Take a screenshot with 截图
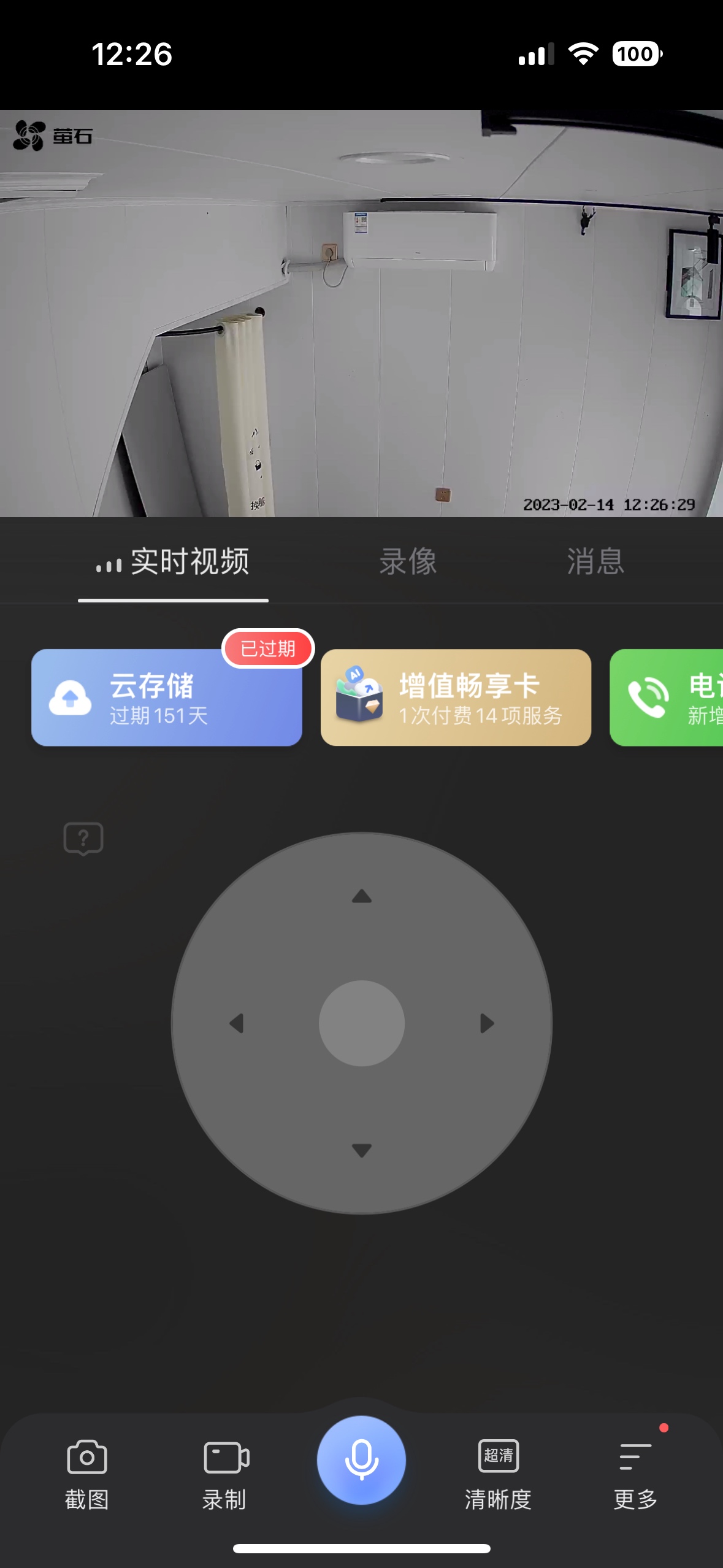723x1568 pixels. tap(87, 1474)
